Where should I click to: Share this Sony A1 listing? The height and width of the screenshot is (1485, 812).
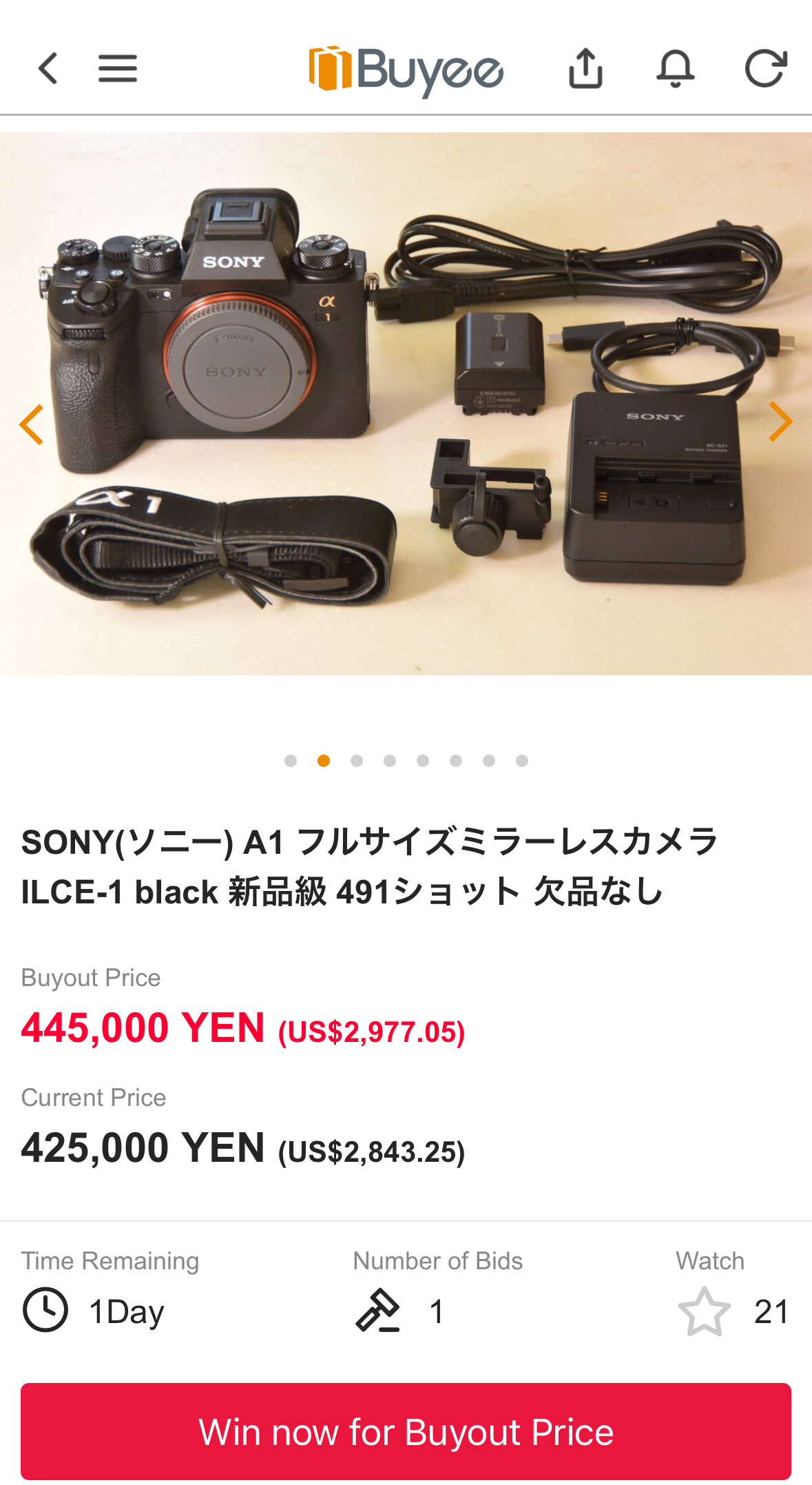[x=585, y=68]
